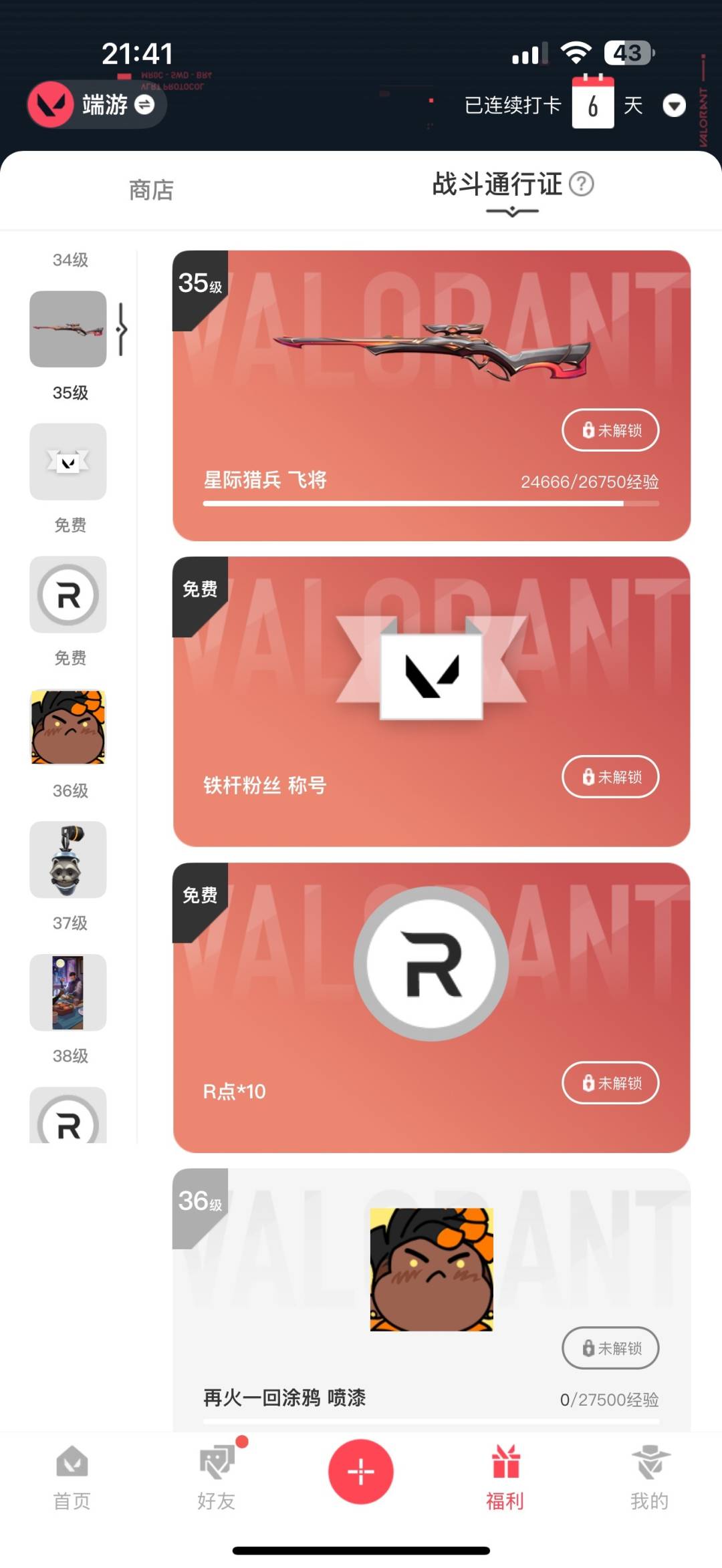
Task: Tap 未解锁 on 星际猎兵 飞将 card
Action: point(610,430)
